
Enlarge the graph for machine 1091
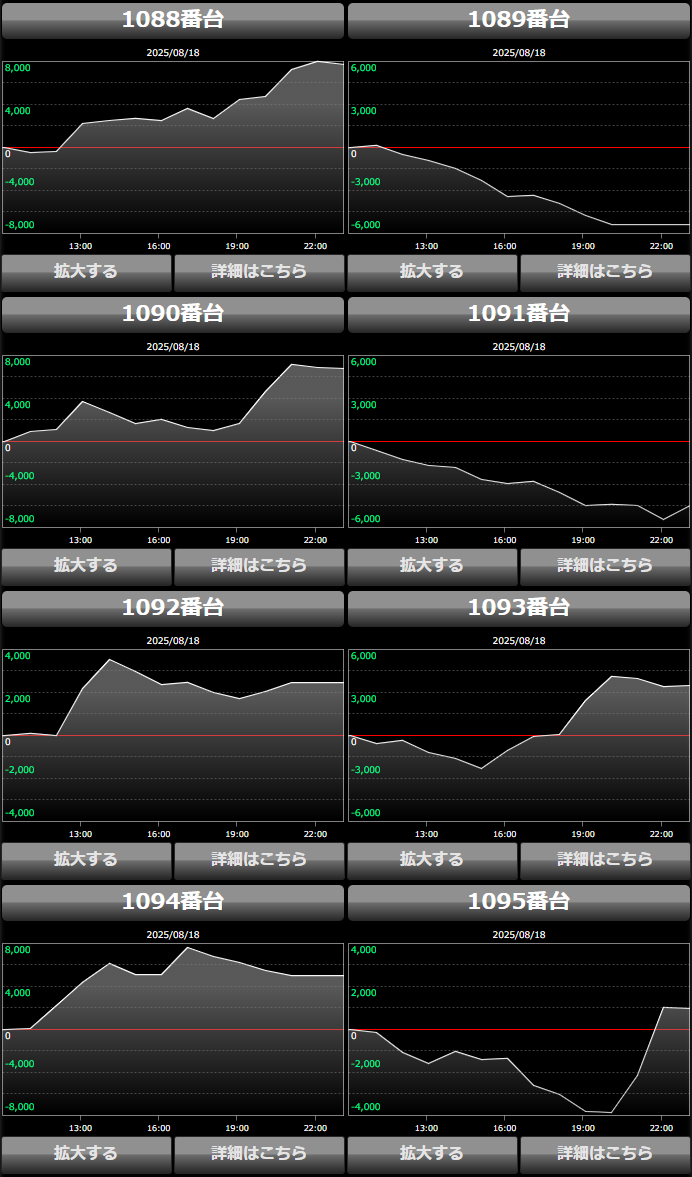pyautogui.click(x=432, y=567)
